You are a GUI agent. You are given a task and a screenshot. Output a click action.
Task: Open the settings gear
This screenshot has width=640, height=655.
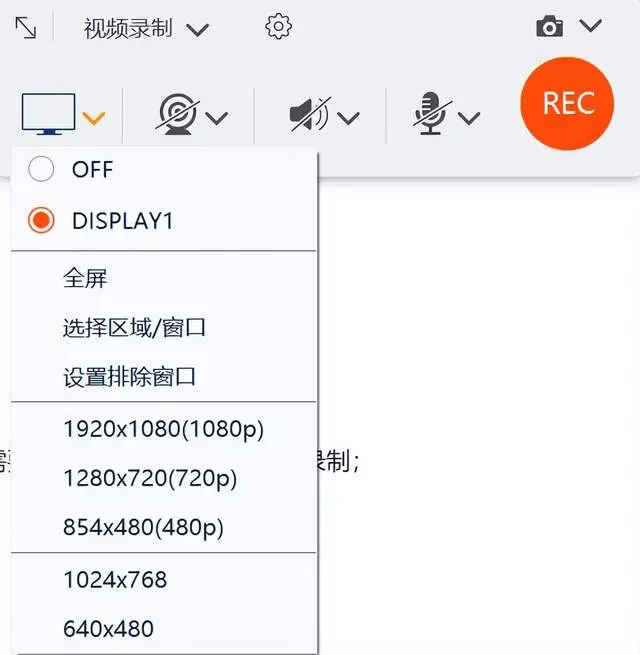[x=278, y=27]
